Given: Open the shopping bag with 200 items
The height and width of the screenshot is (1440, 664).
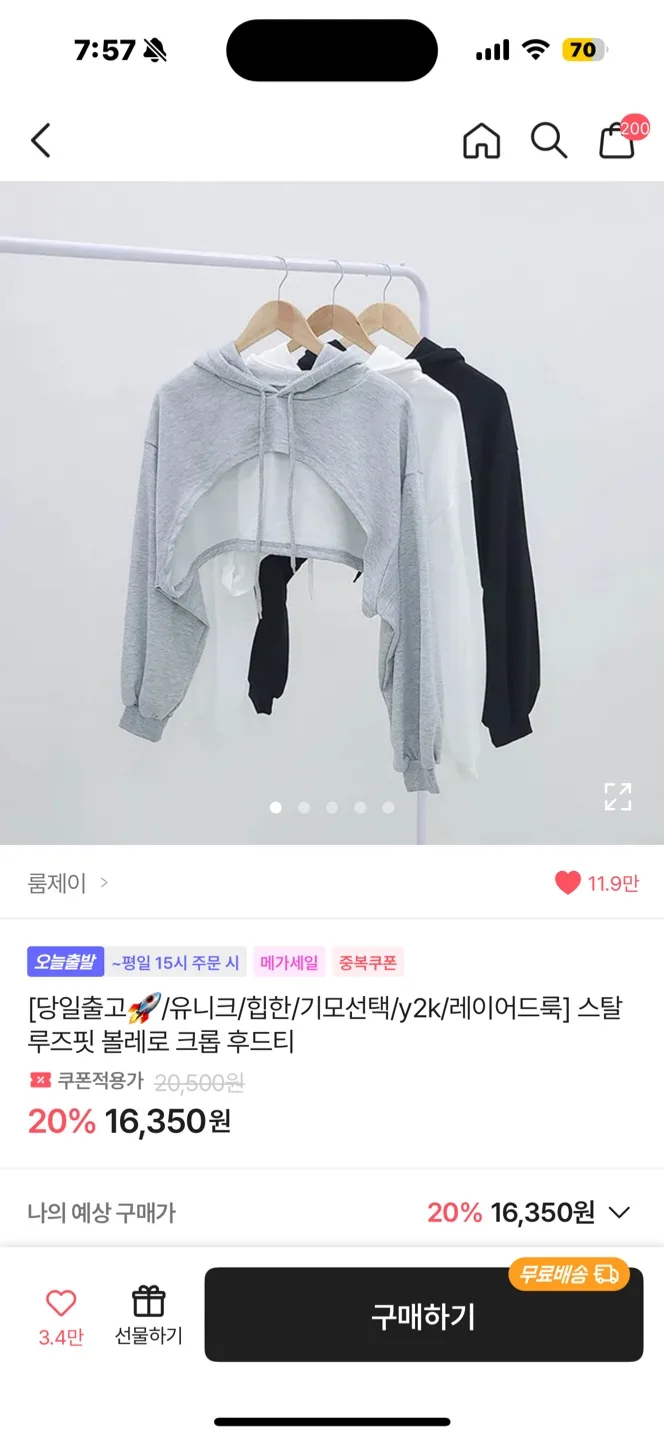Looking at the screenshot, I should [617, 142].
